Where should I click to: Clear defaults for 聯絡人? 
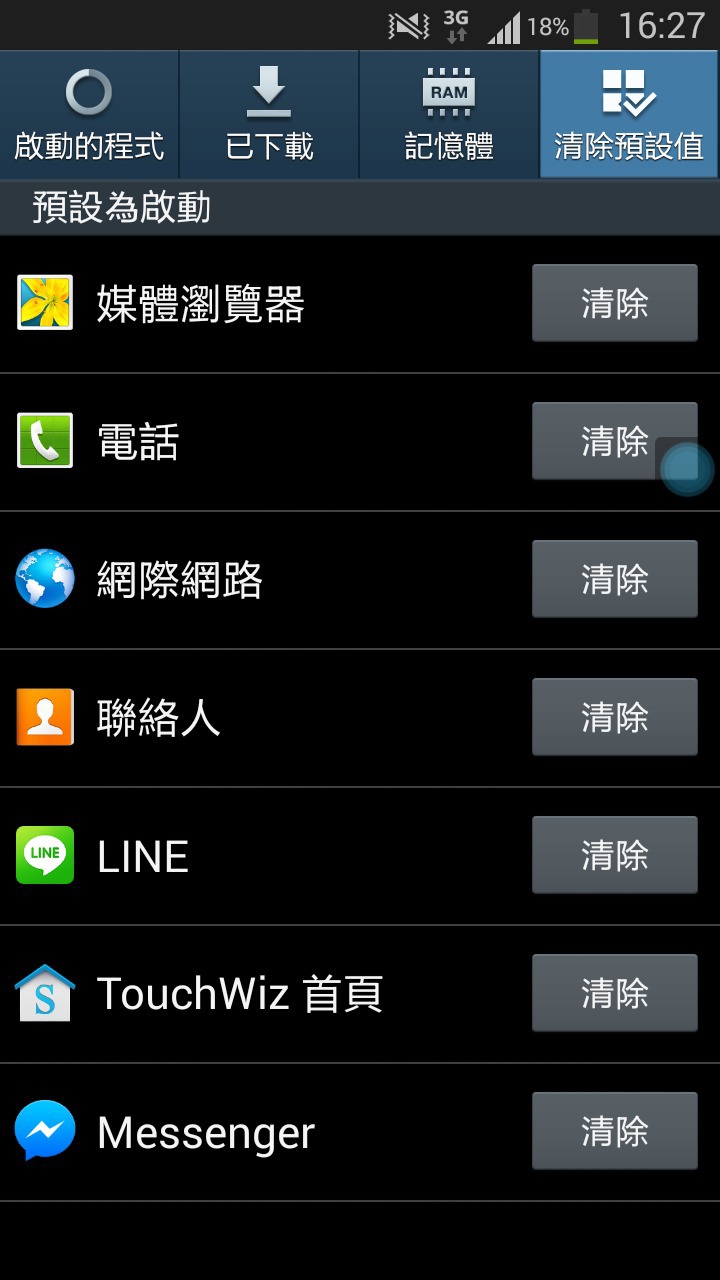tap(614, 717)
